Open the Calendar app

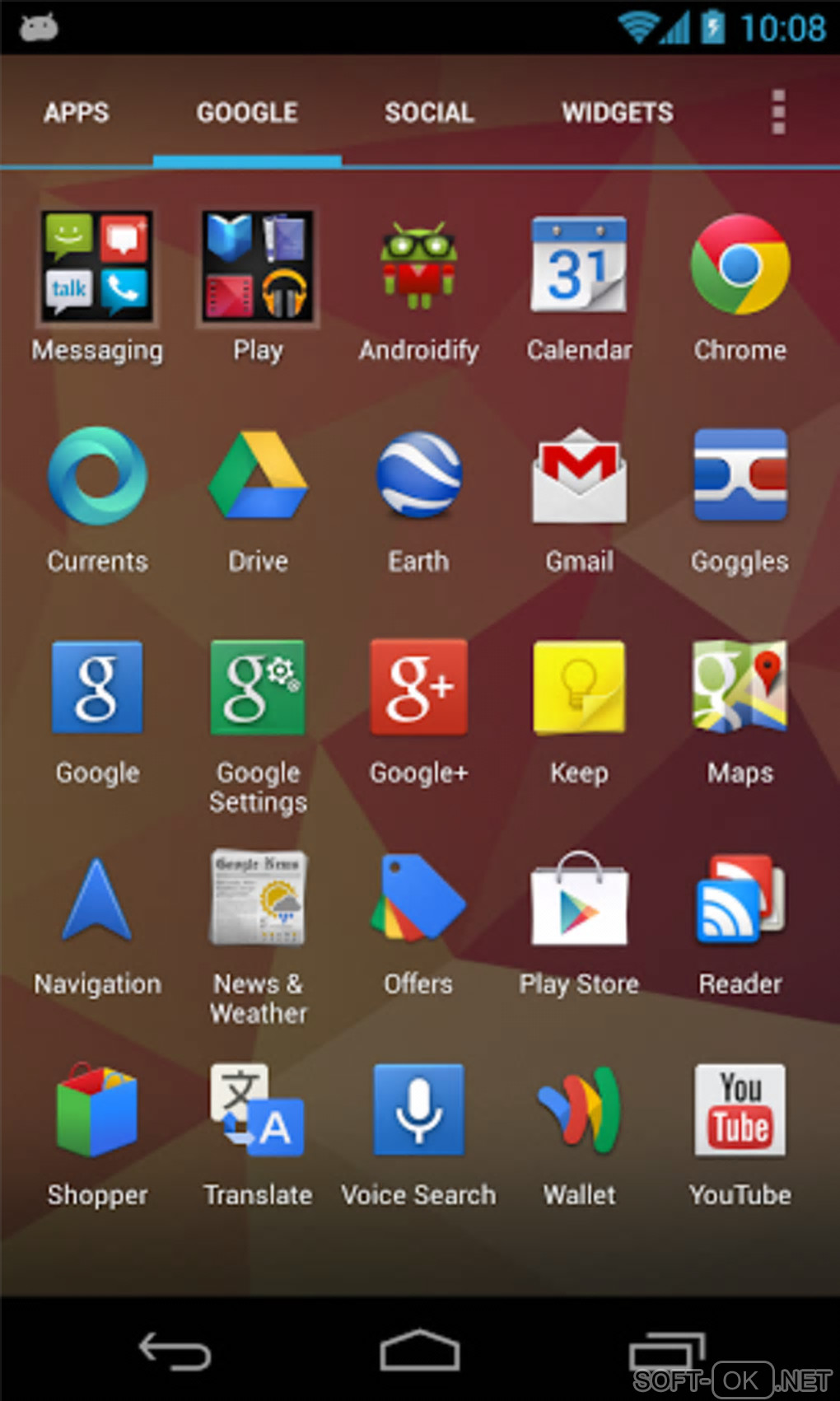[579, 265]
